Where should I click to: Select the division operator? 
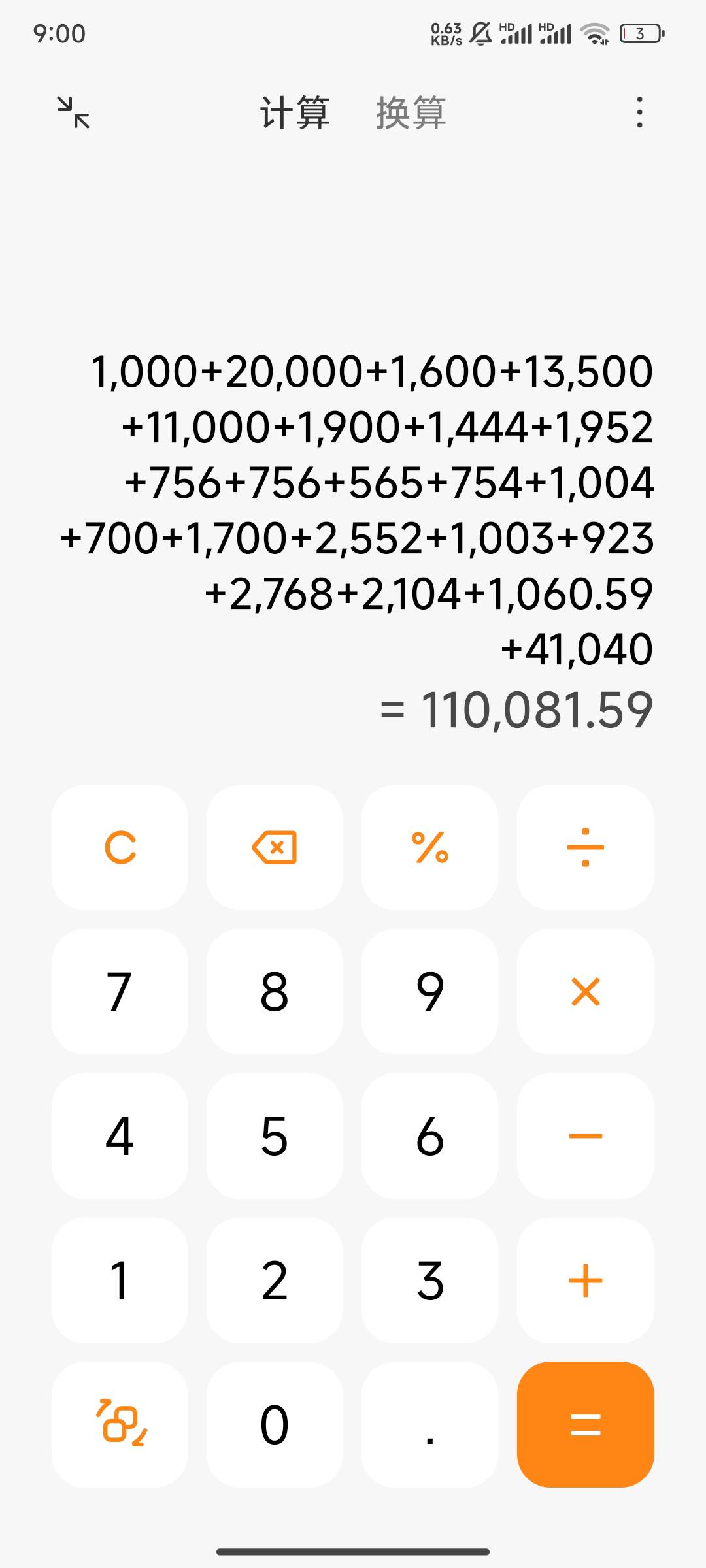(585, 847)
